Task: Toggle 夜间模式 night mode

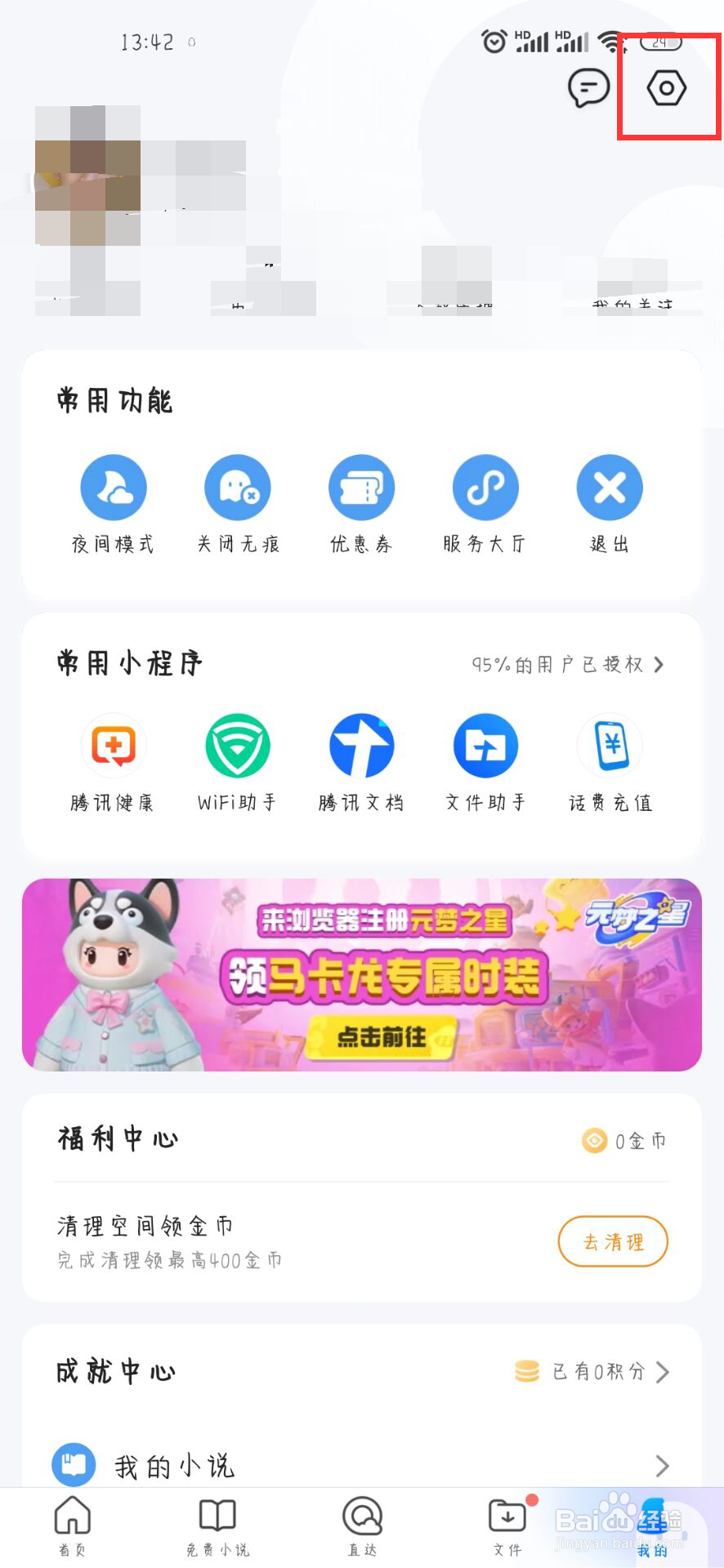Action: [113, 486]
